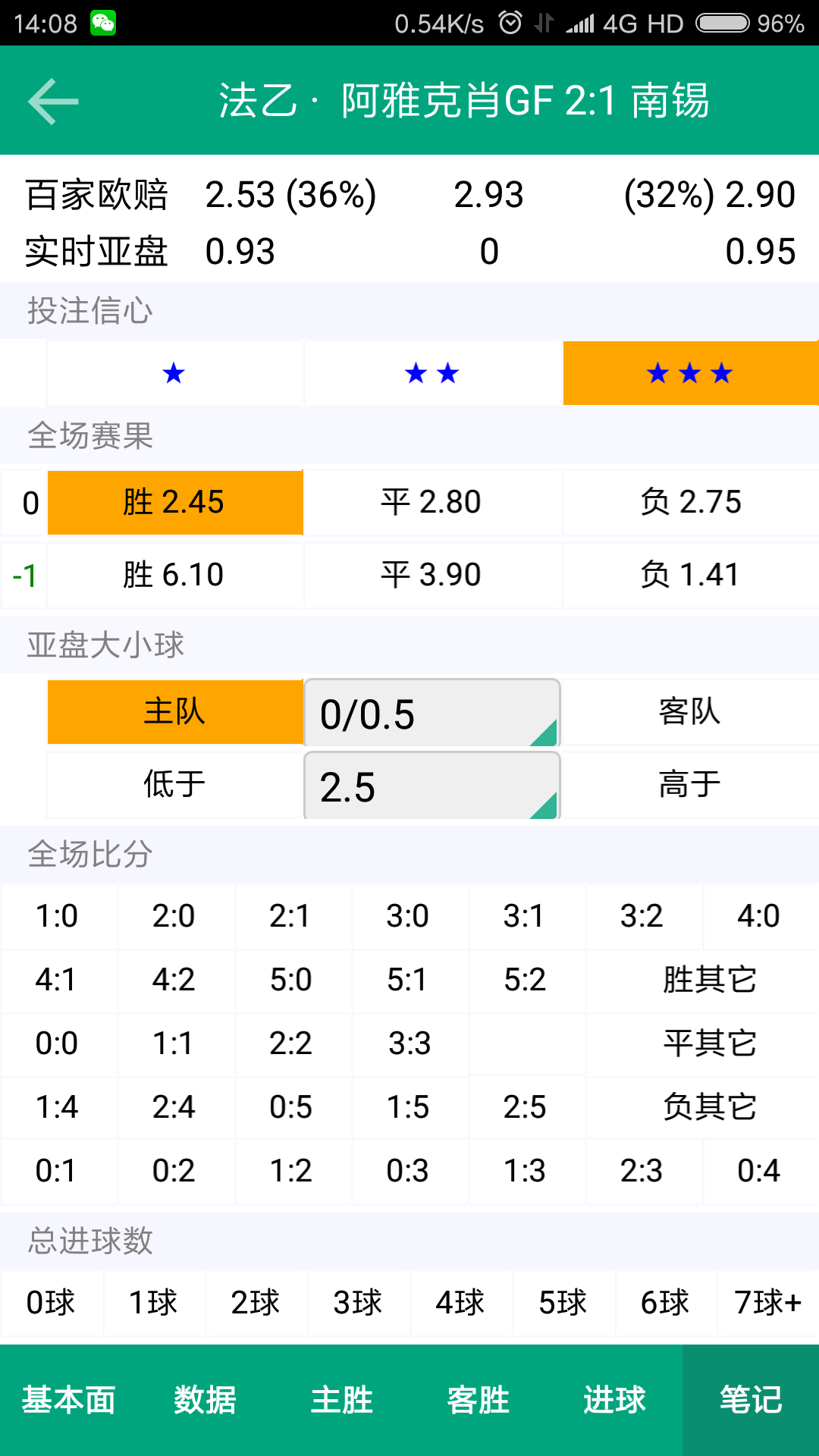Select the three-star confidence rating
819x1456 pixels.
click(x=689, y=372)
